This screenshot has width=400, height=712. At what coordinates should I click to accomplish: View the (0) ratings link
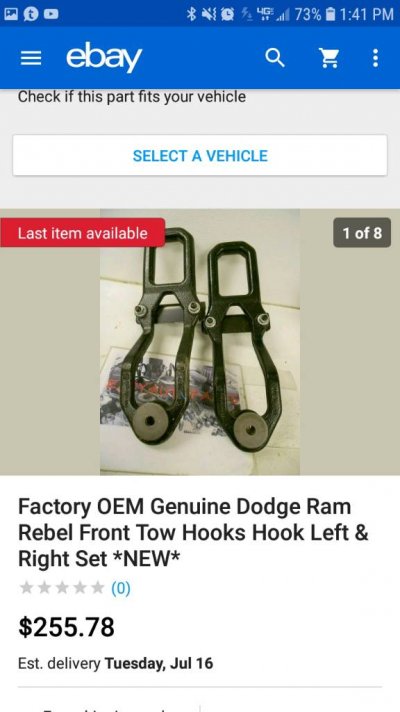pyautogui.click(x=121, y=588)
